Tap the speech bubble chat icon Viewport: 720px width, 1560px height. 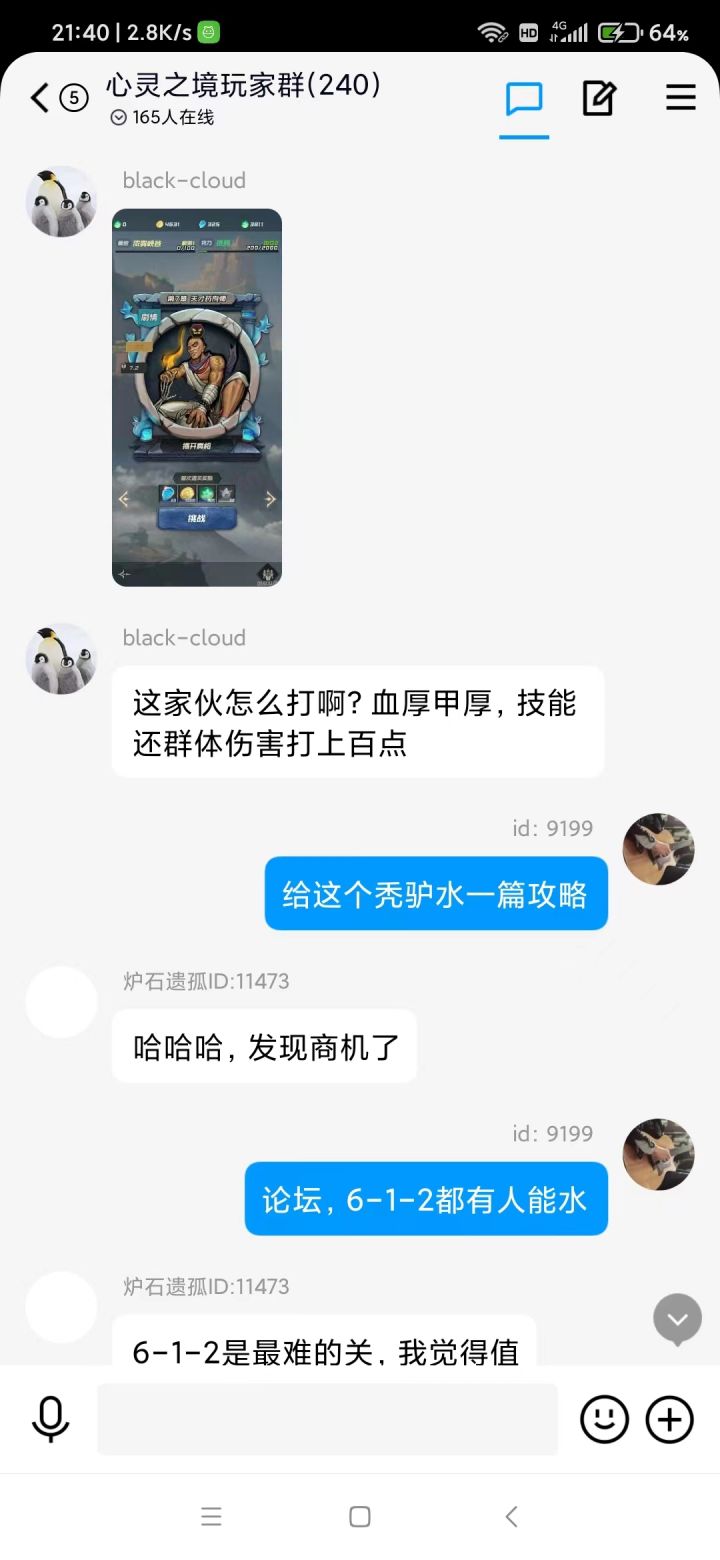click(x=523, y=97)
